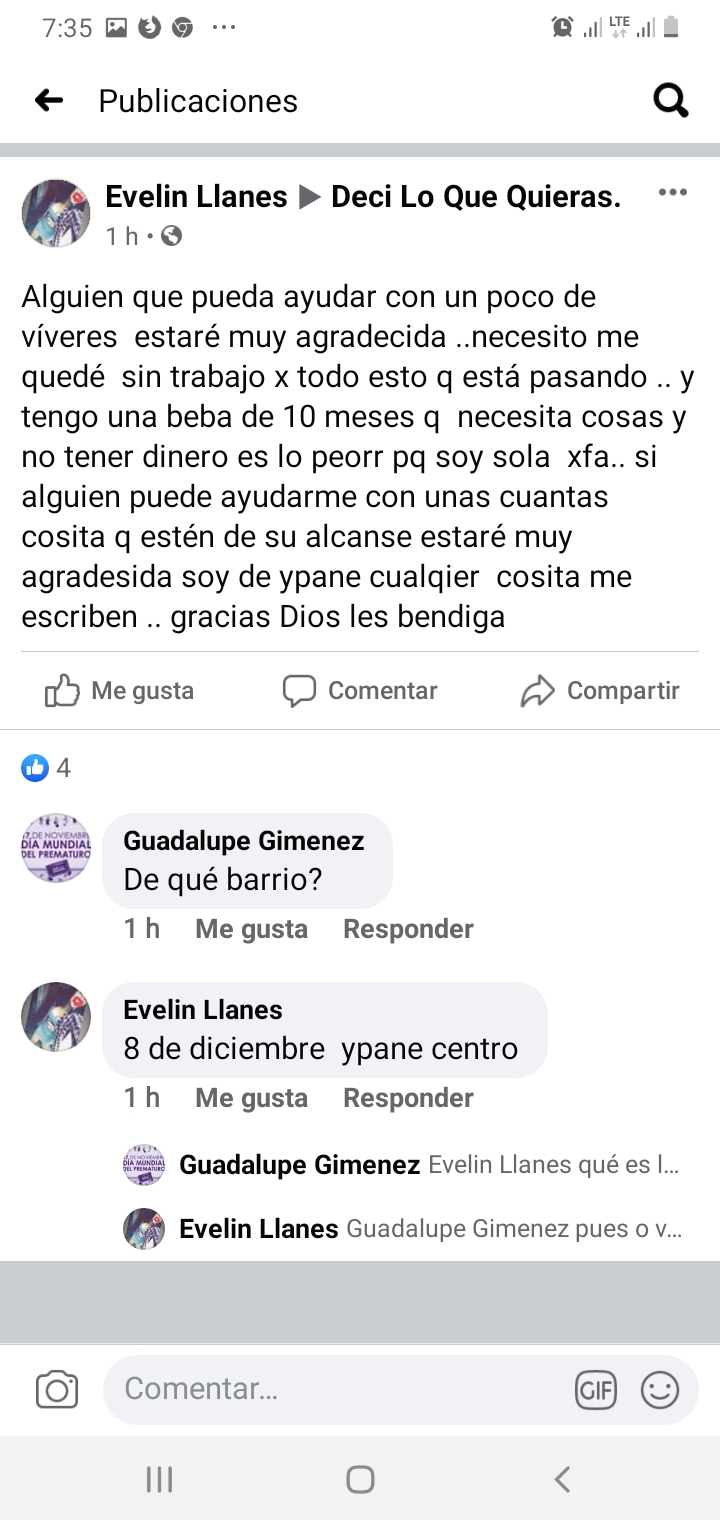Like the post with Me gusta button
The width and height of the screenshot is (720, 1520).
click(119, 690)
